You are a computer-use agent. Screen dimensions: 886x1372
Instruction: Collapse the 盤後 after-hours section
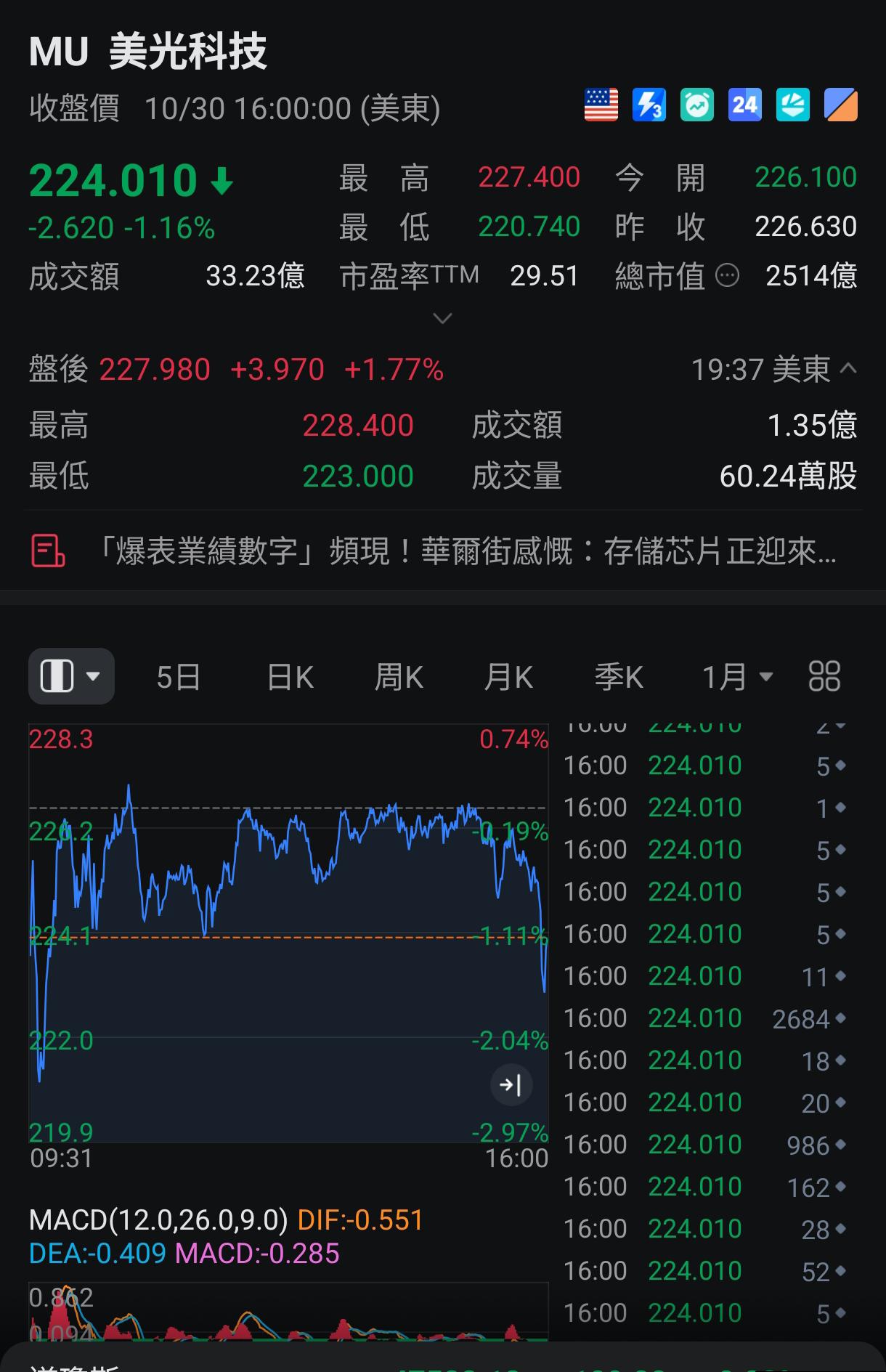click(x=848, y=368)
